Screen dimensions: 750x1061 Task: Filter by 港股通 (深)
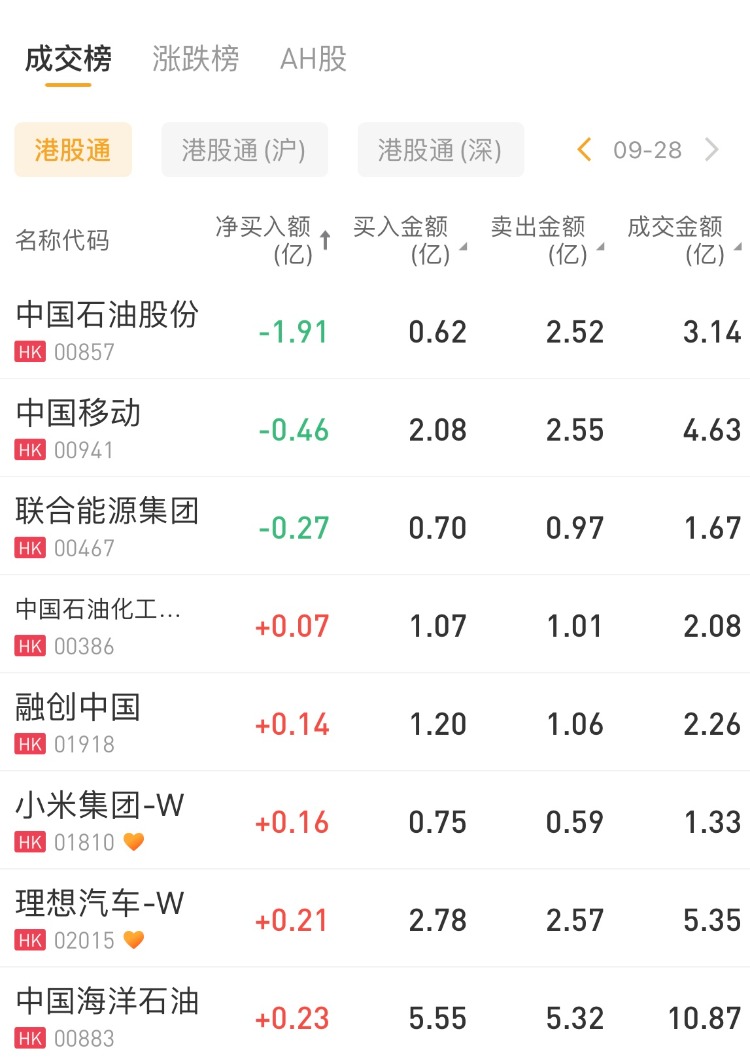440,150
